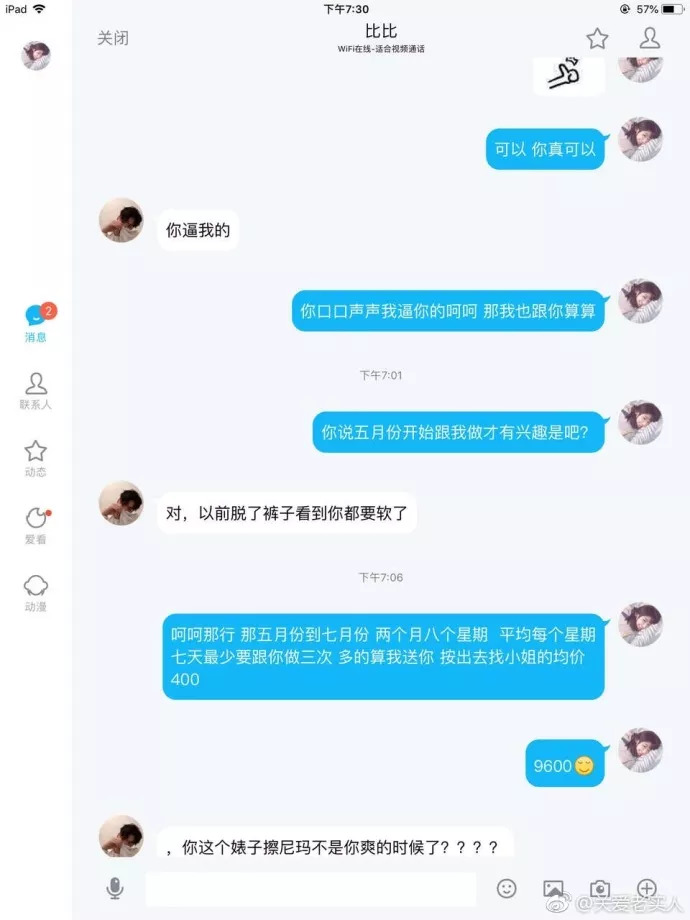Tap the microphone for voice input
This screenshot has height=920, width=690.
coord(115,888)
